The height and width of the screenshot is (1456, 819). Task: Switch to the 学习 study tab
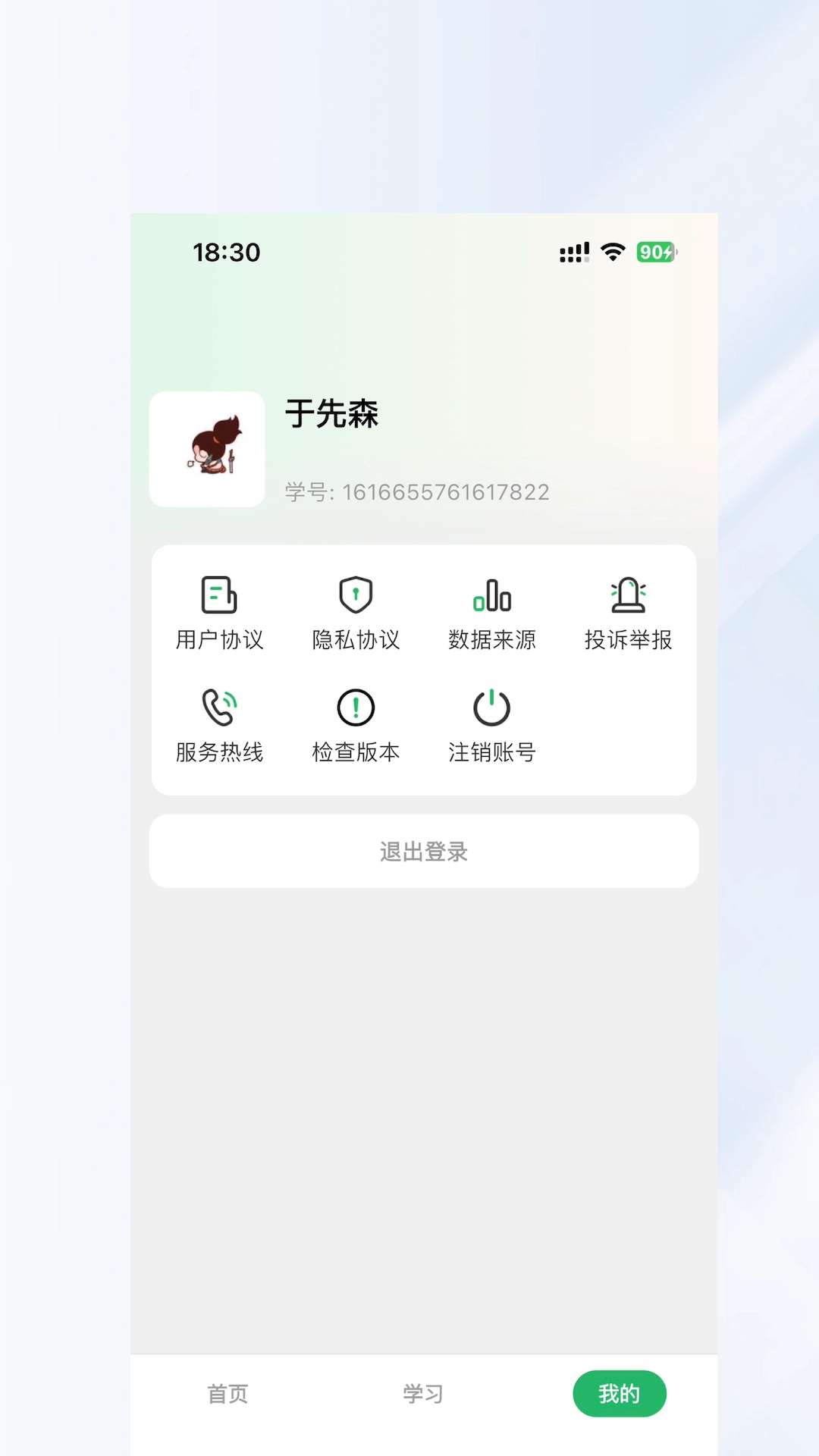pos(424,1393)
